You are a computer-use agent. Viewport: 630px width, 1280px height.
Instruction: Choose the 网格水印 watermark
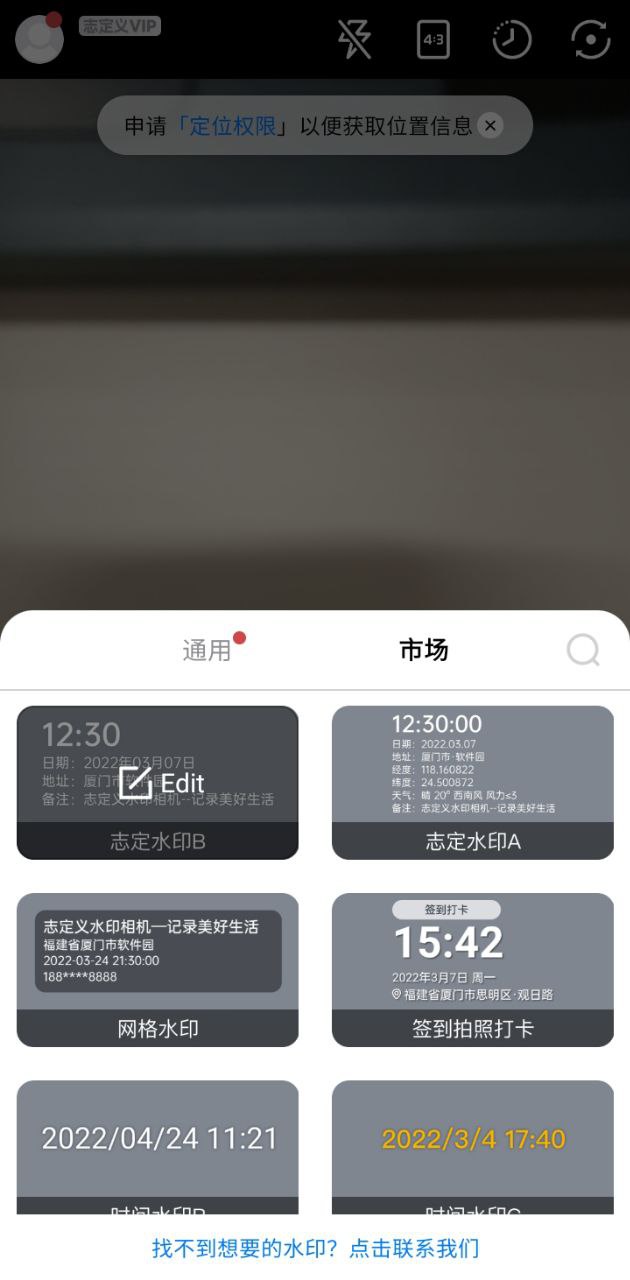[158, 969]
